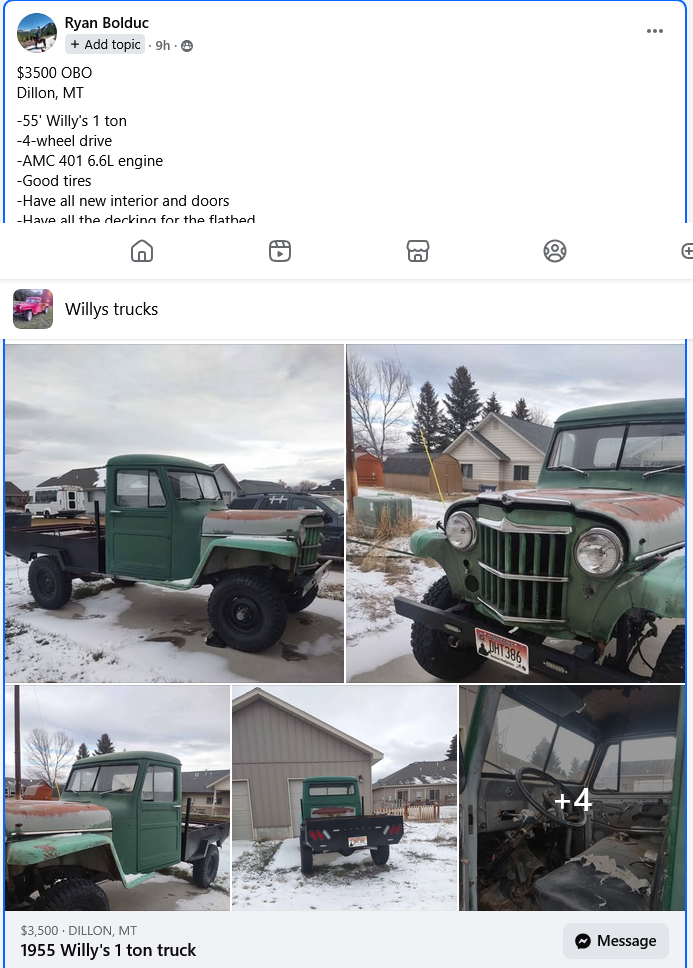Open the 1955 Willy's 1 ton truck listing

click(108, 950)
